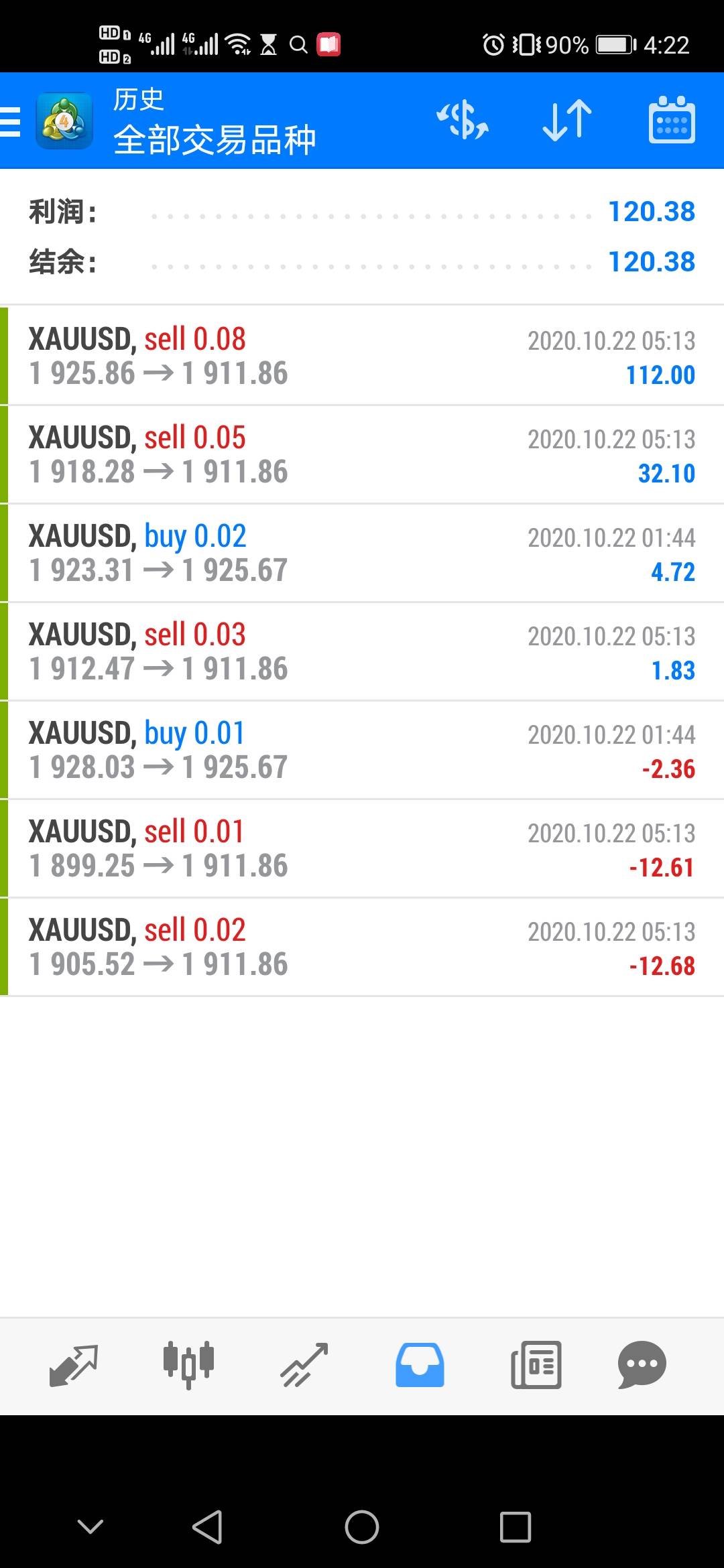This screenshot has width=724, height=1568.
Task: Switch to the candlestick Chart tab
Action: coord(188,1364)
